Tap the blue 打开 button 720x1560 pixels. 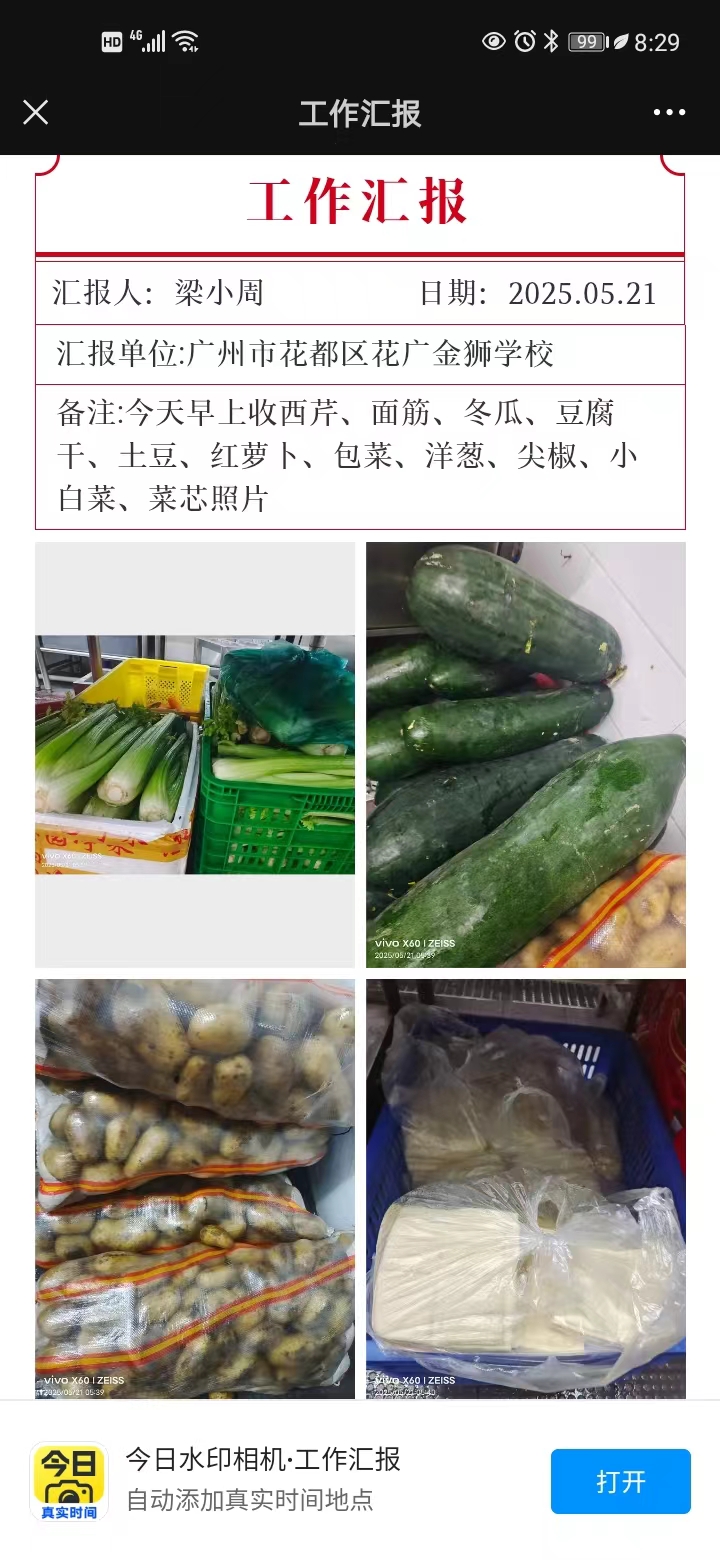pos(620,1481)
